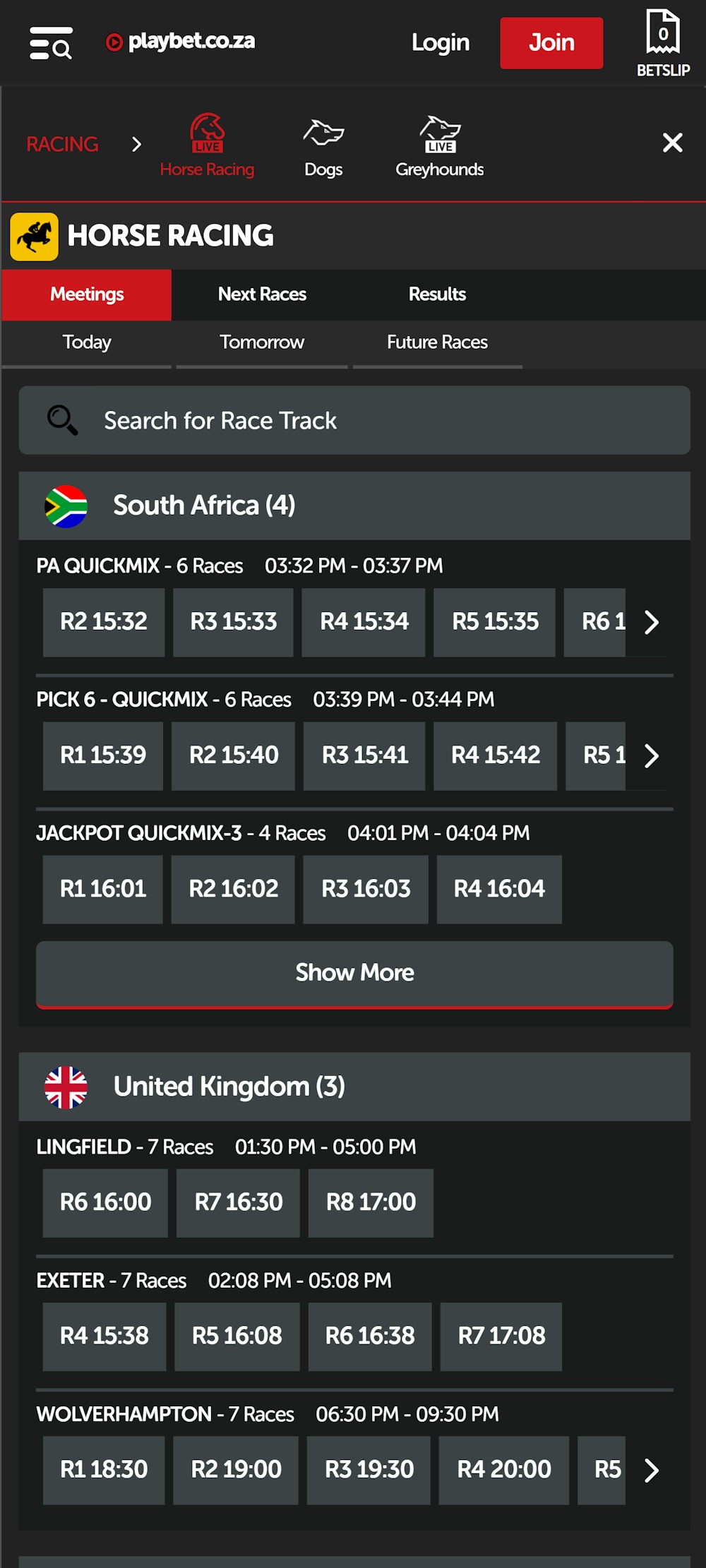The width and height of the screenshot is (706, 1568).
Task: Click the Login link
Action: click(439, 42)
